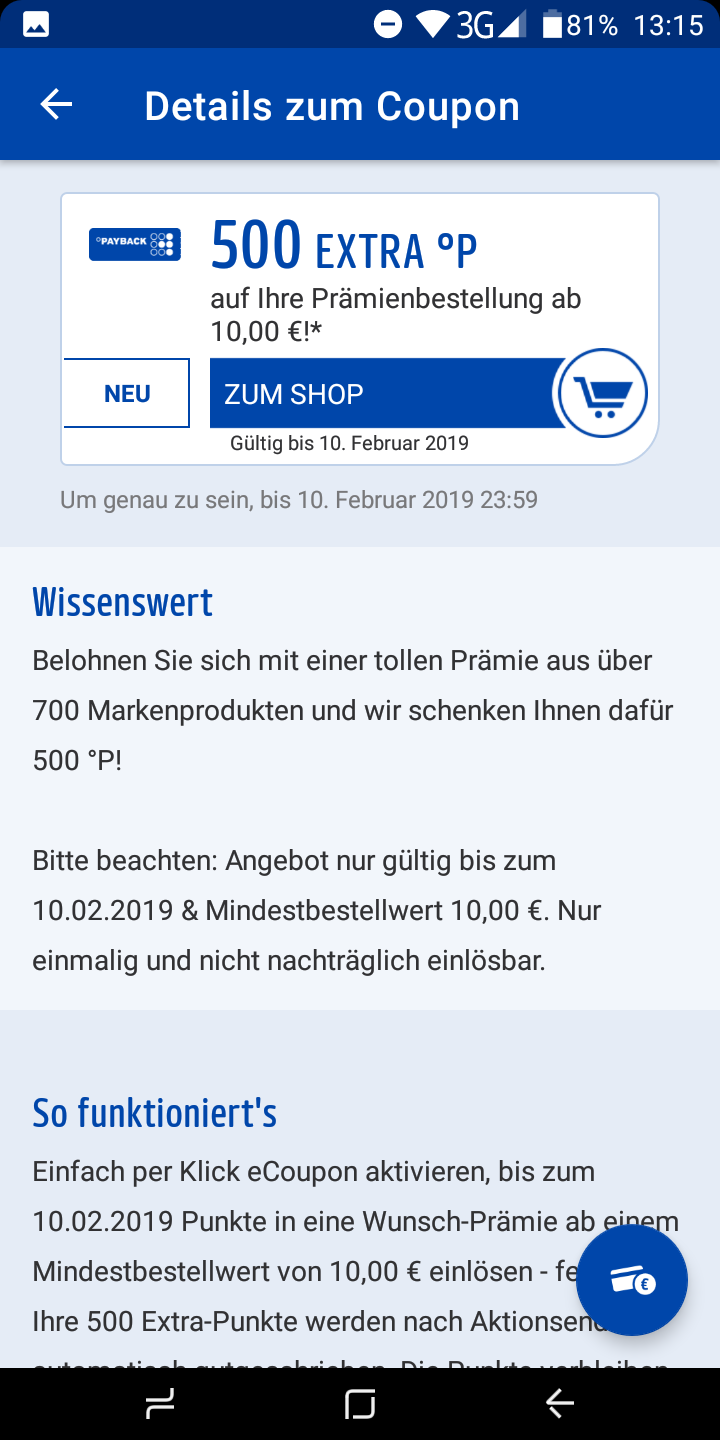Go back from coupon details

coord(56,105)
